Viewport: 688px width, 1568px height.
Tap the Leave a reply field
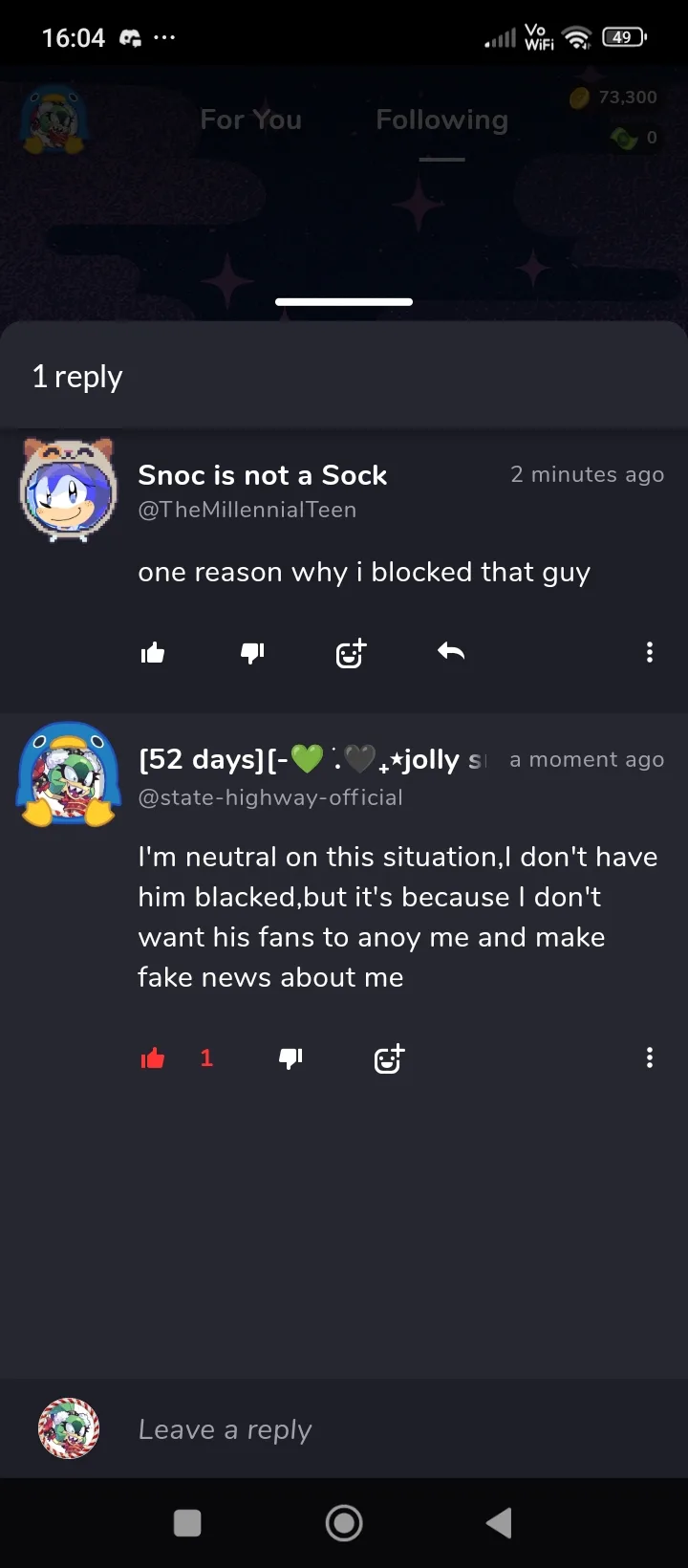tap(382, 1429)
